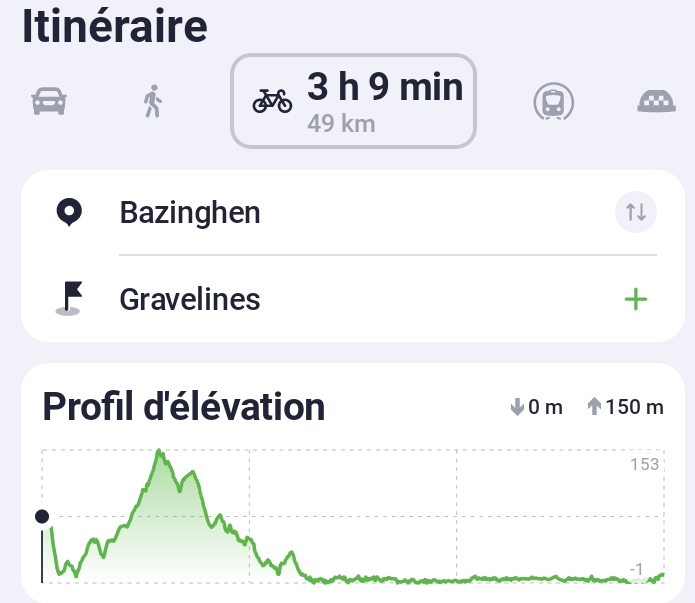Swap start and destination points
The image size is (695, 603).
(636, 212)
